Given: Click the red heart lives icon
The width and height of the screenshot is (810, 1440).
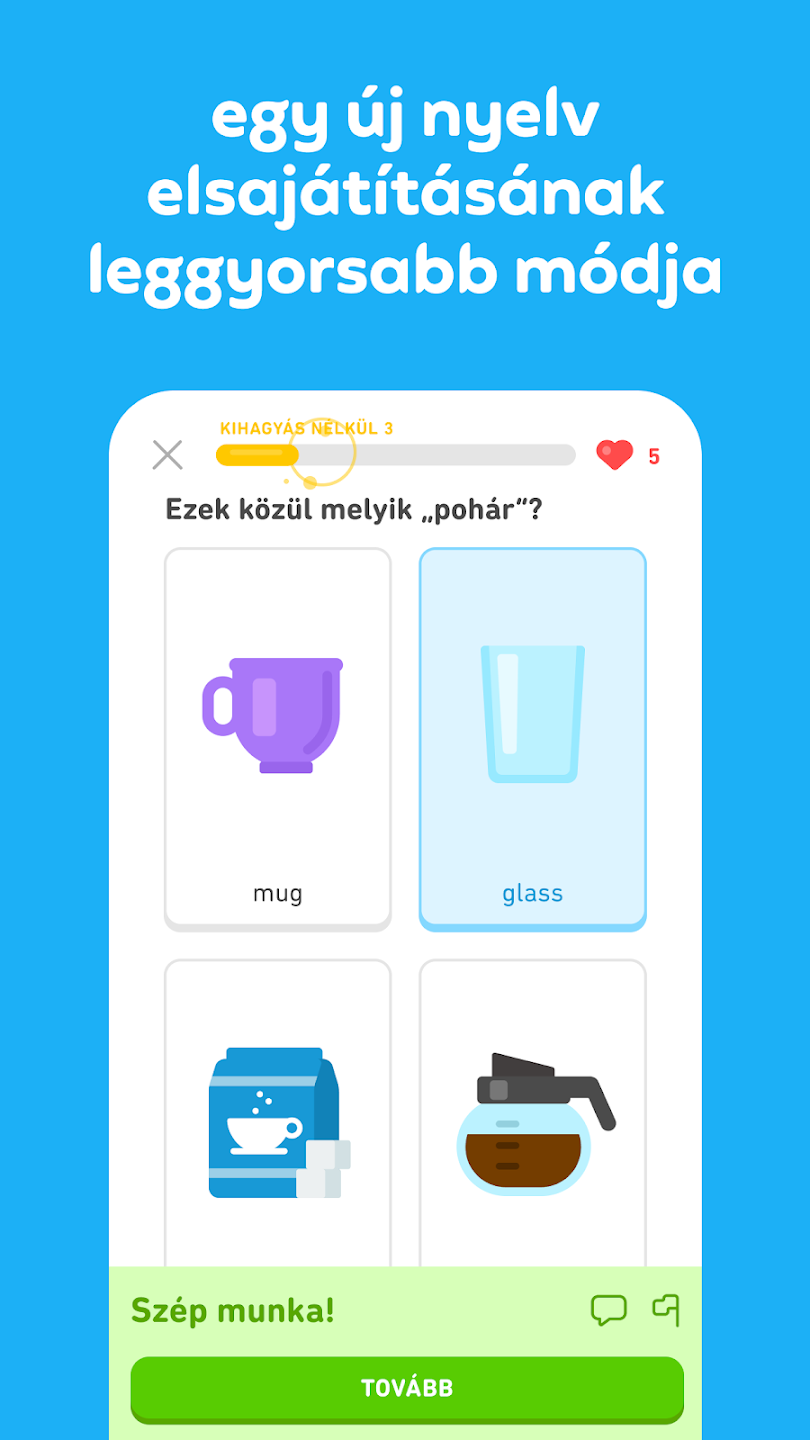Looking at the screenshot, I should coord(617,455).
